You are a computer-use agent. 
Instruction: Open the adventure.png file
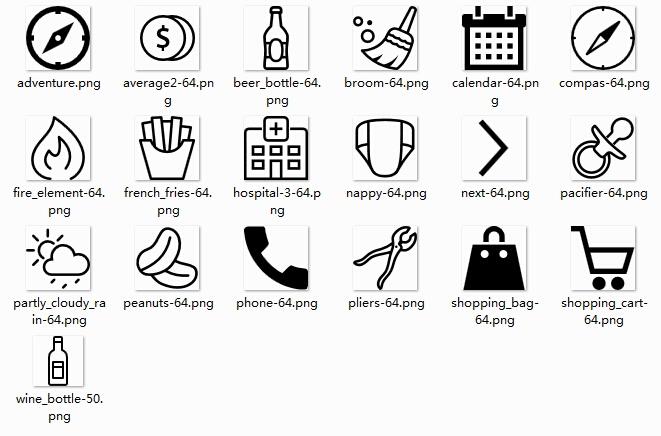[58, 38]
